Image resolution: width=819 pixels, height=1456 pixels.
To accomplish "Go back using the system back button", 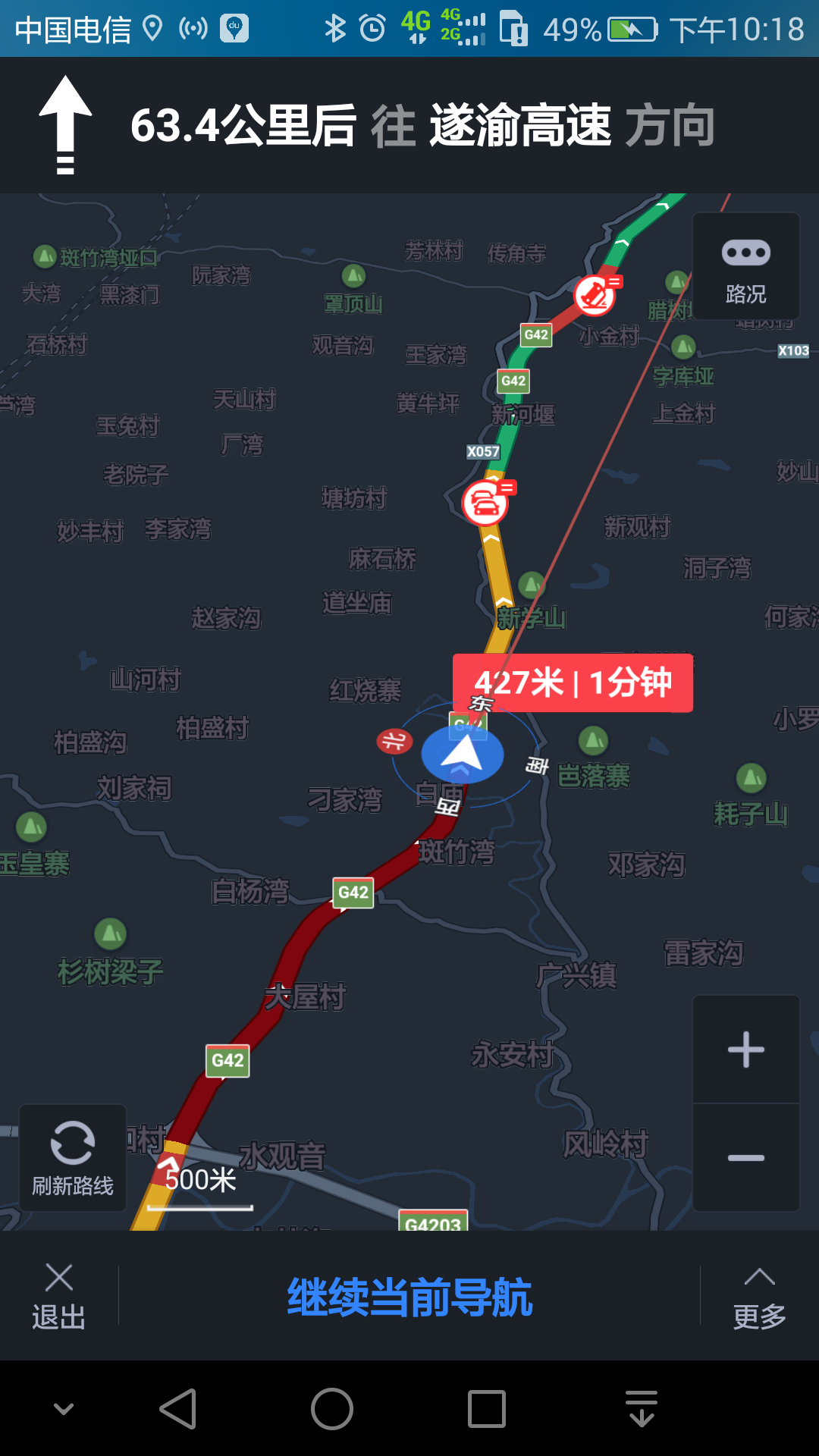I will point(179,1409).
